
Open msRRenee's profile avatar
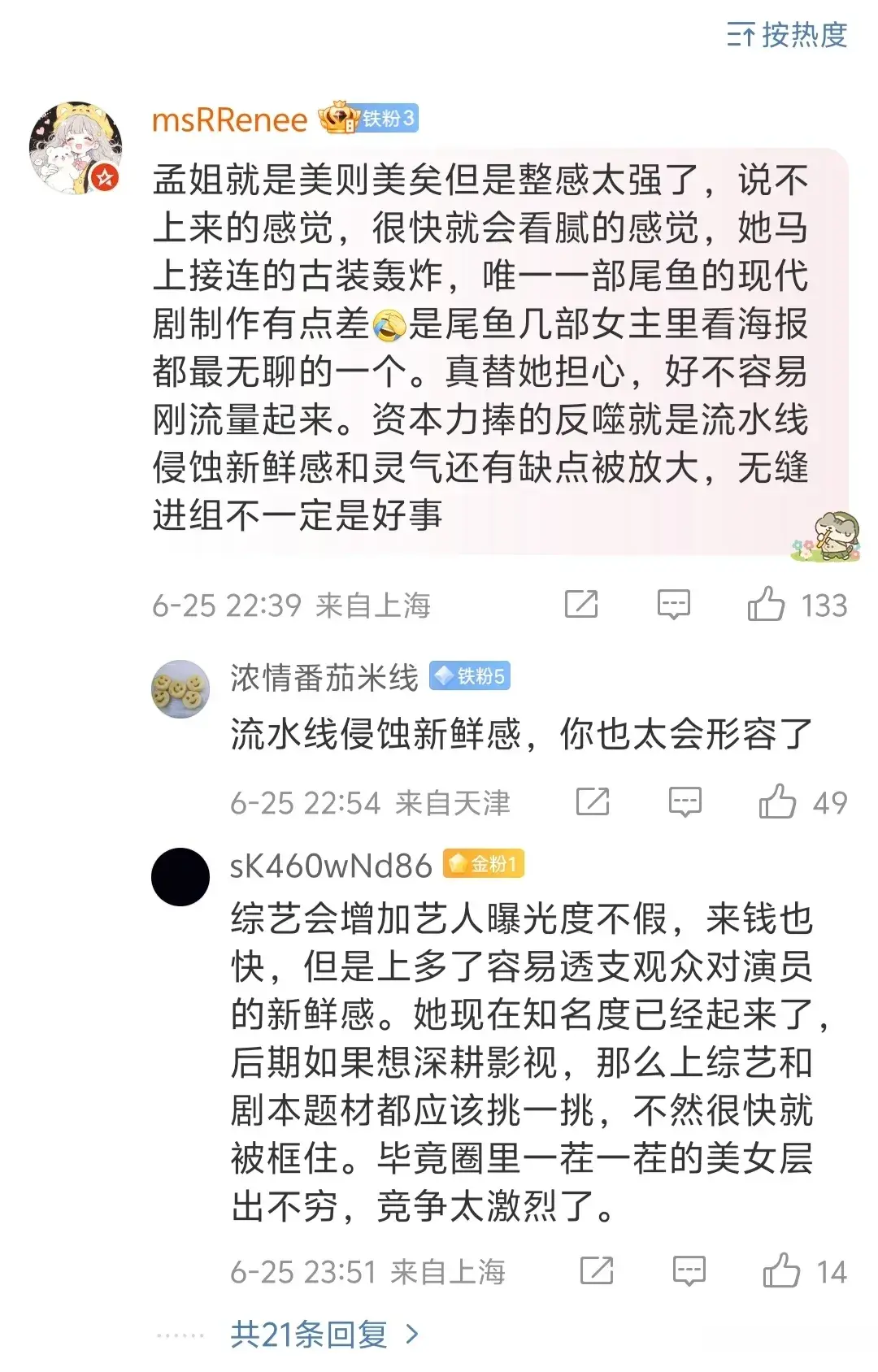[x=76, y=148]
